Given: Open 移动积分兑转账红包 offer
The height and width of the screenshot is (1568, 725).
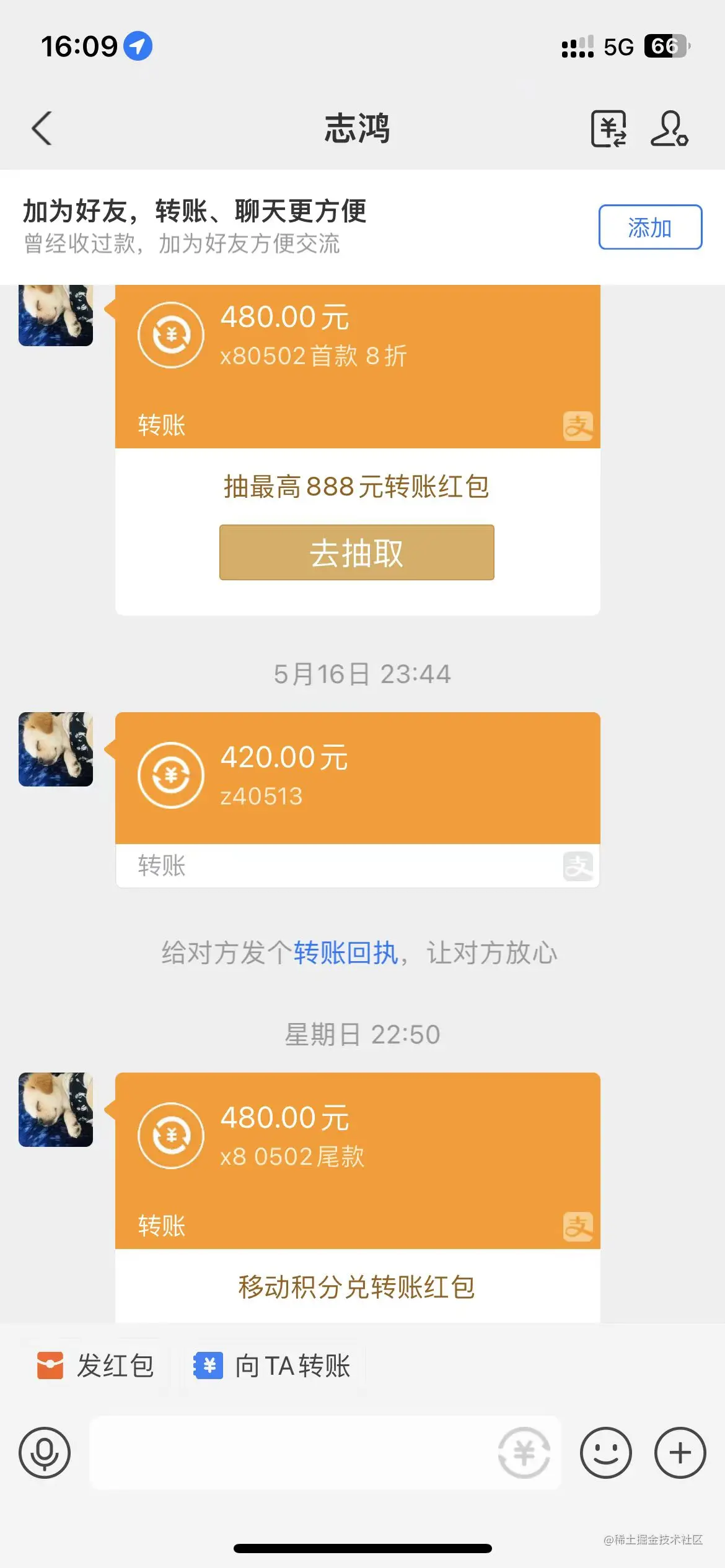Looking at the screenshot, I should click(x=357, y=1287).
